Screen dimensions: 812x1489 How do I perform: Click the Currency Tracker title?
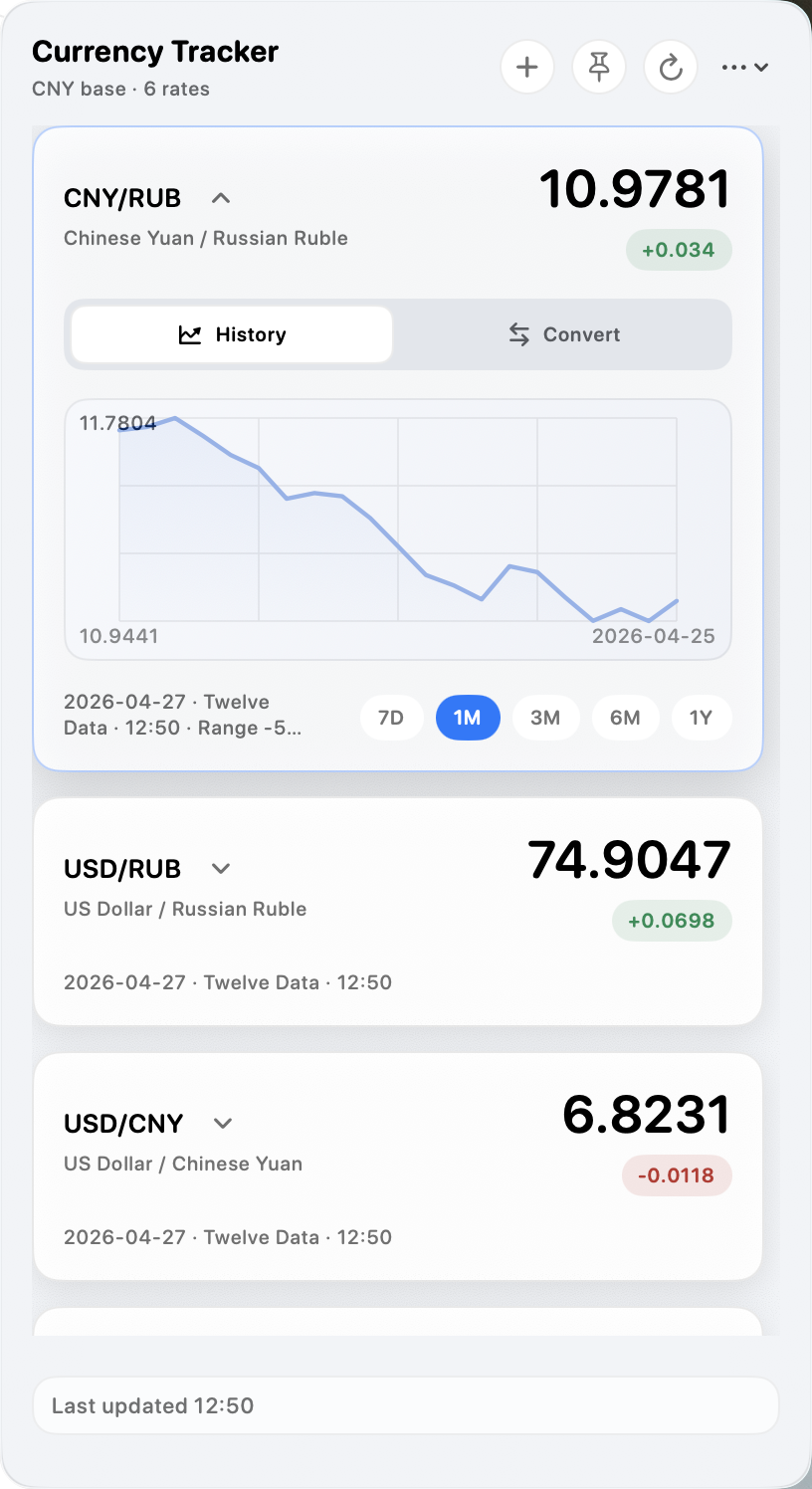point(155,51)
